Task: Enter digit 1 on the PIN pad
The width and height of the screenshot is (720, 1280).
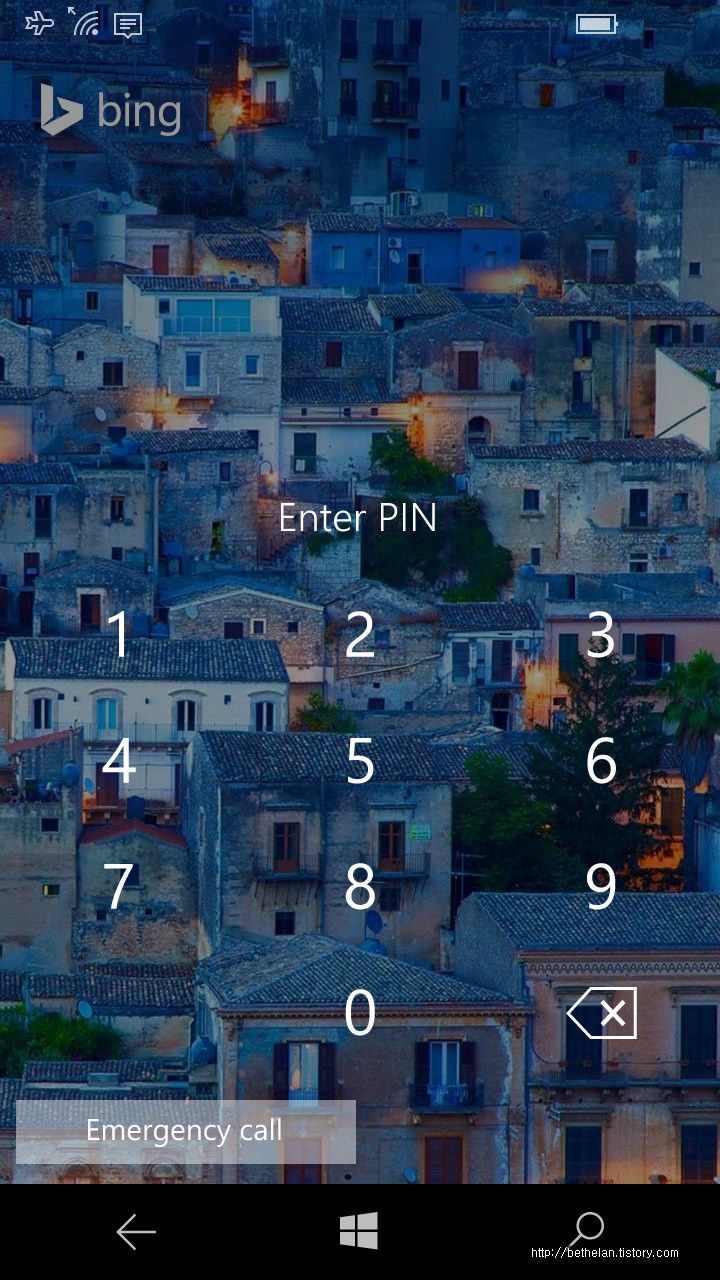Action: (x=119, y=634)
